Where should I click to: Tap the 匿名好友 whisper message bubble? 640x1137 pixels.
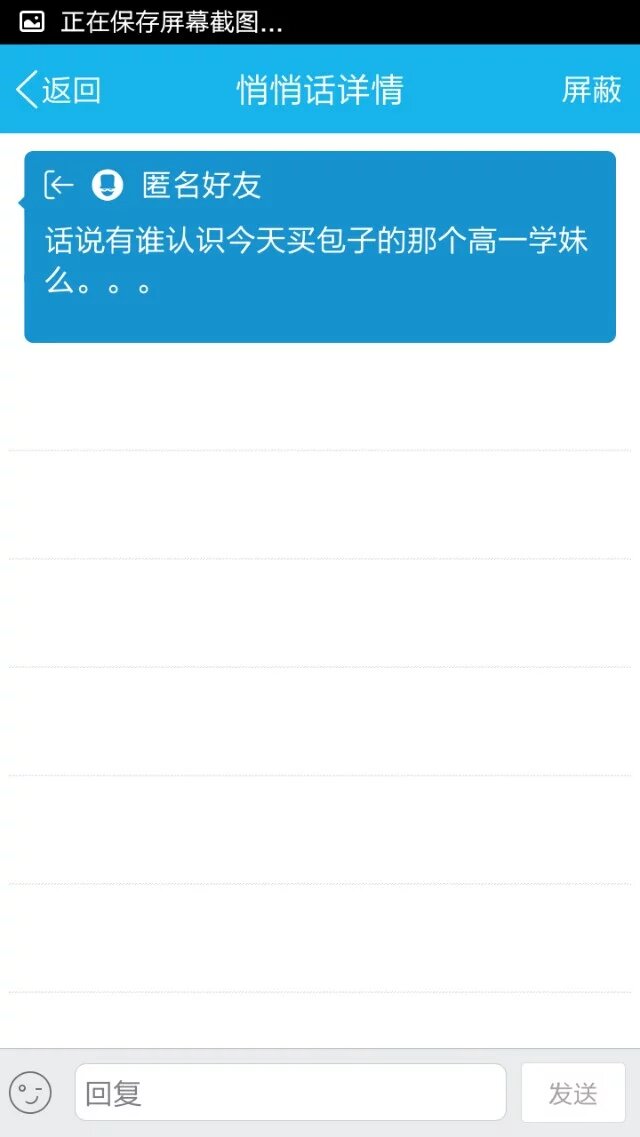coord(320,247)
